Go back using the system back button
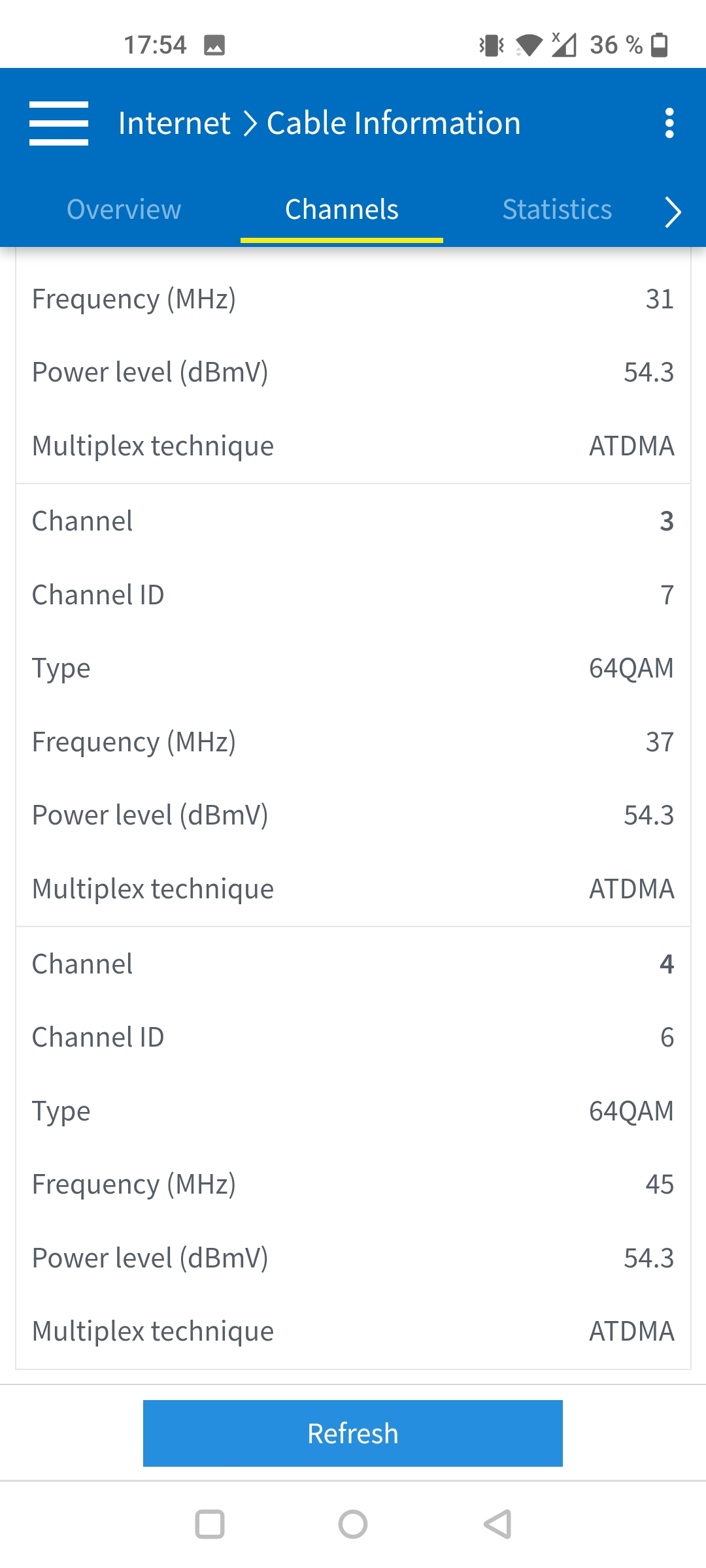 497,1524
